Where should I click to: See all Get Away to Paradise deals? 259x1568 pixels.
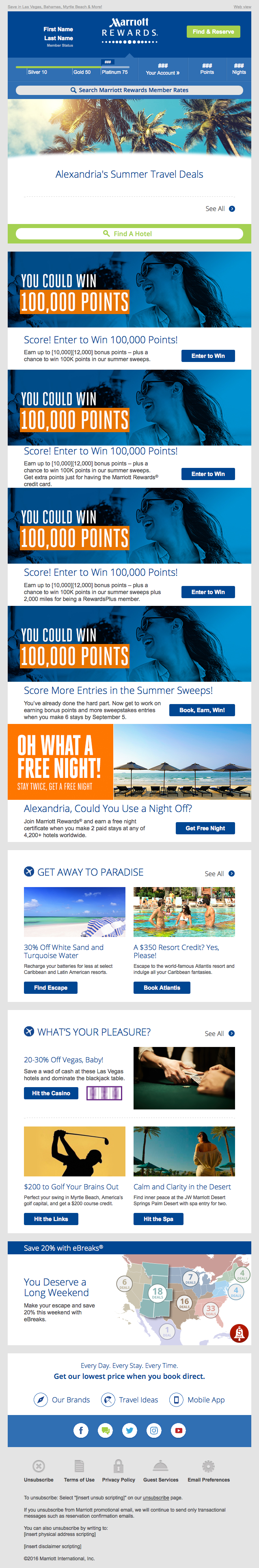pos(219,873)
